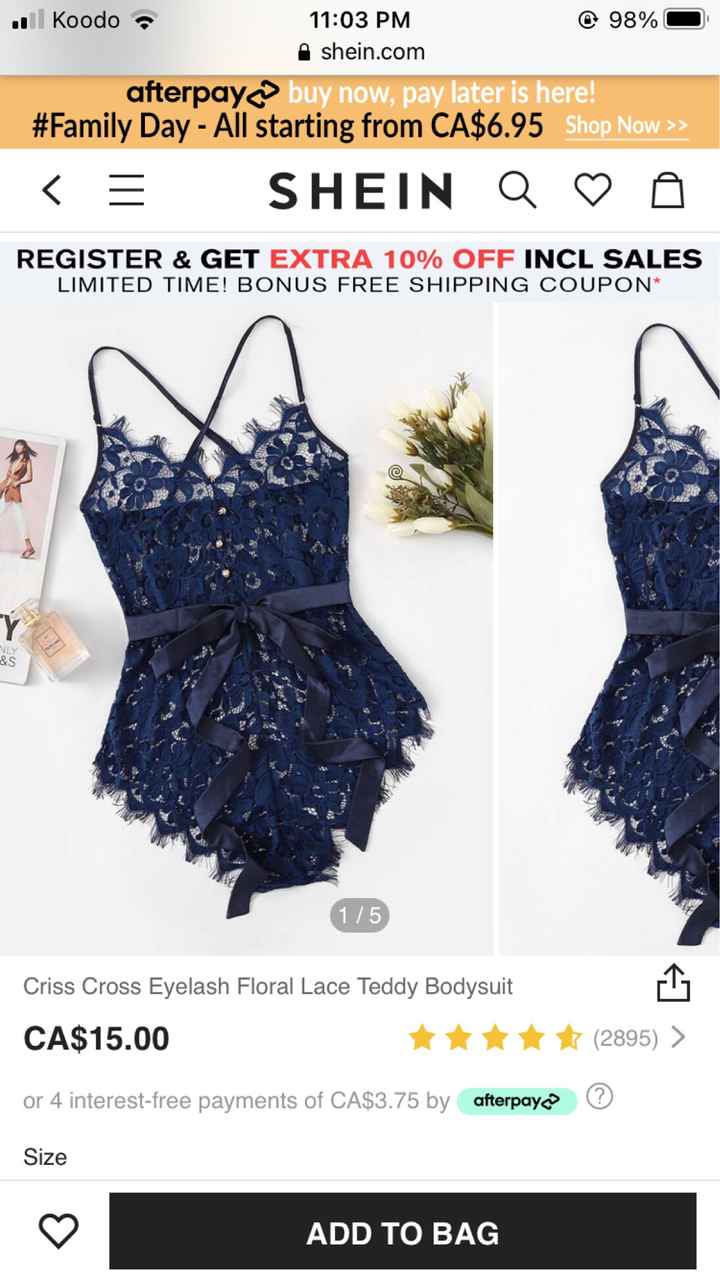Search SHEIN with the magnifier icon
Viewport: 720px width, 1280px height.
point(517,189)
